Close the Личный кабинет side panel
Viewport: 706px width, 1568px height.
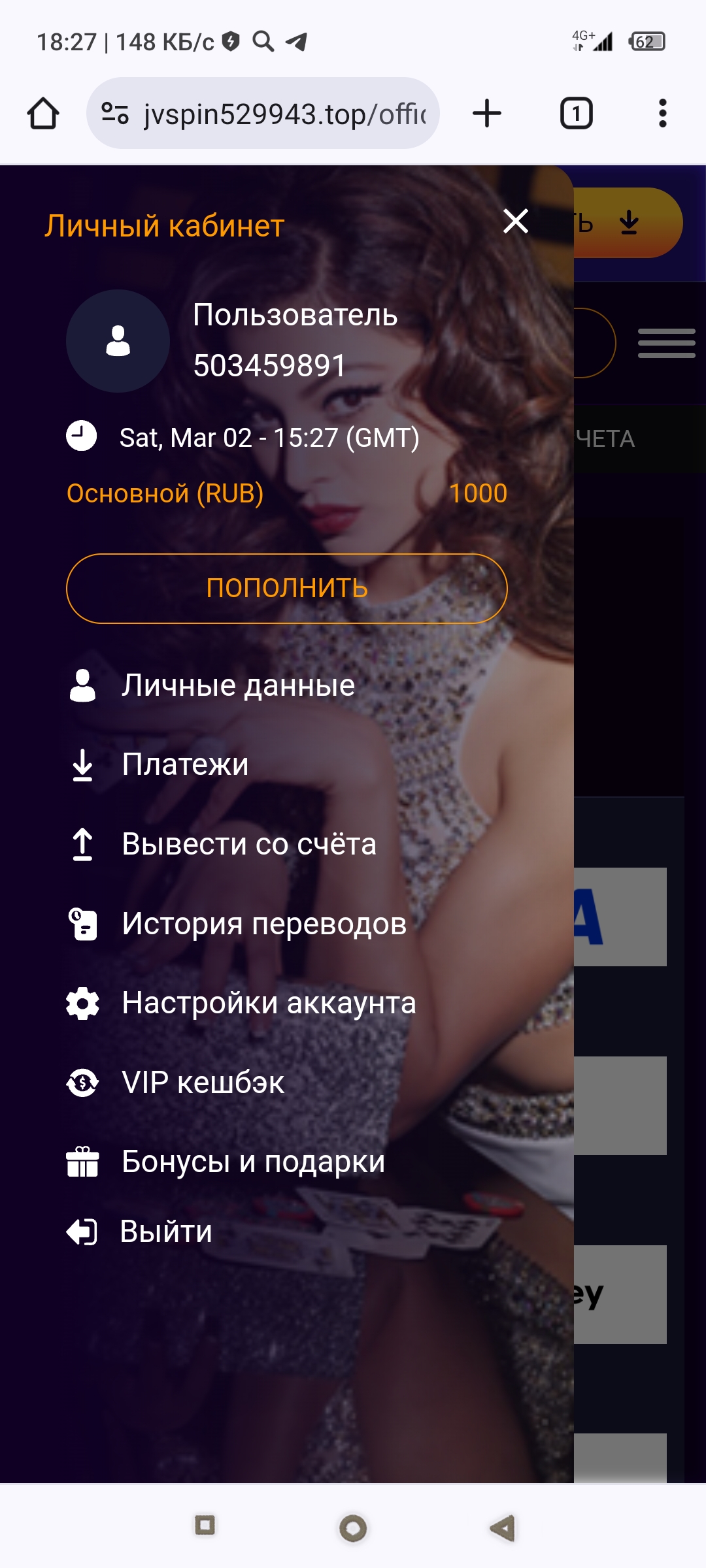pos(516,221)
